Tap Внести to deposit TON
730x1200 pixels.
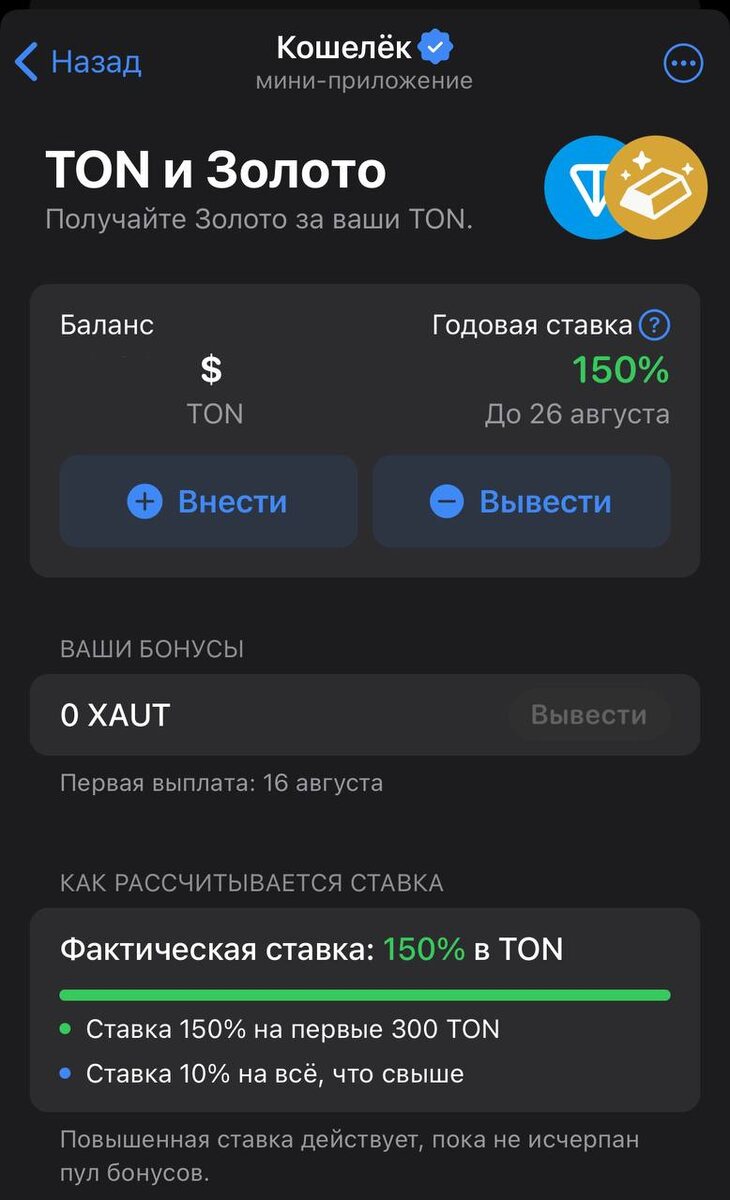[x=208, y=501]
